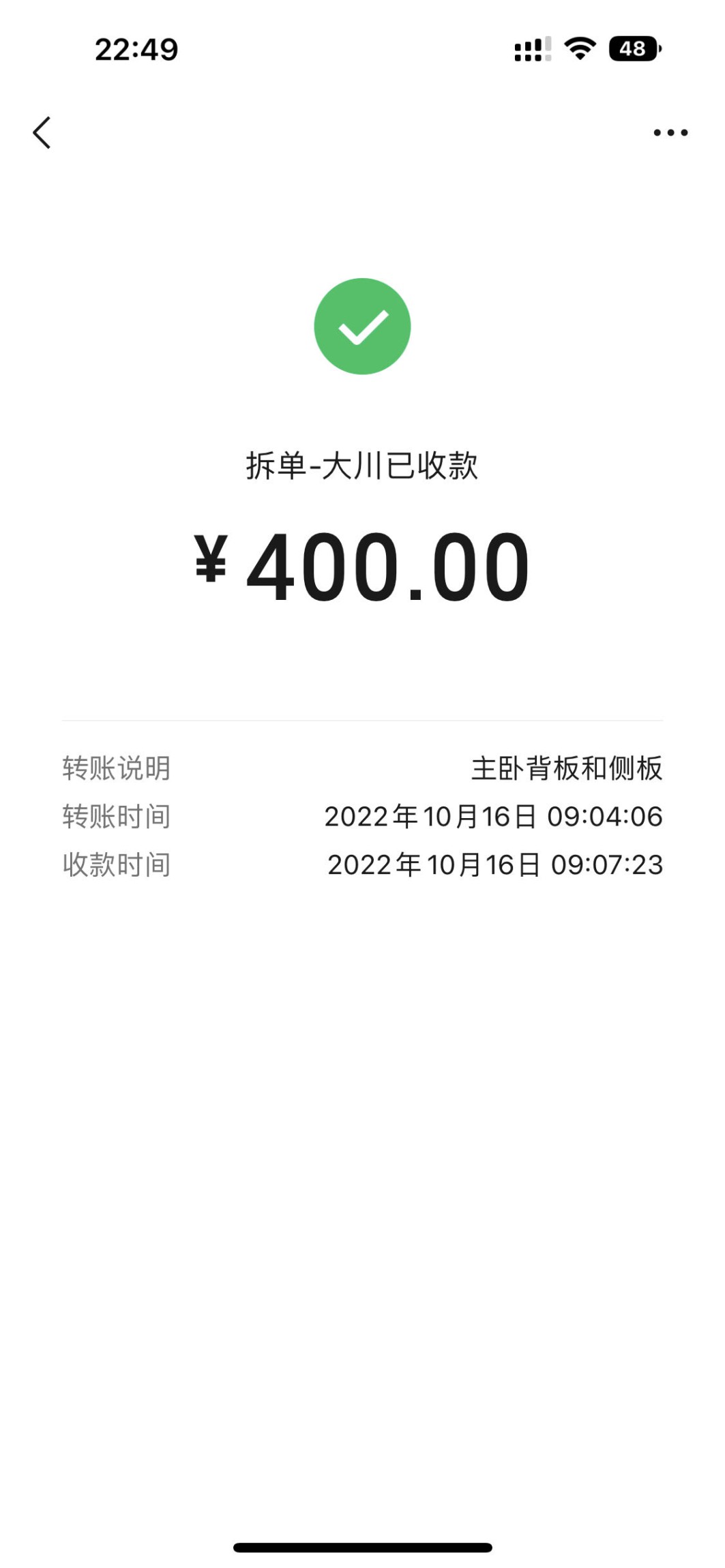Open the three-dot more options menu

(x=670, y=132)
